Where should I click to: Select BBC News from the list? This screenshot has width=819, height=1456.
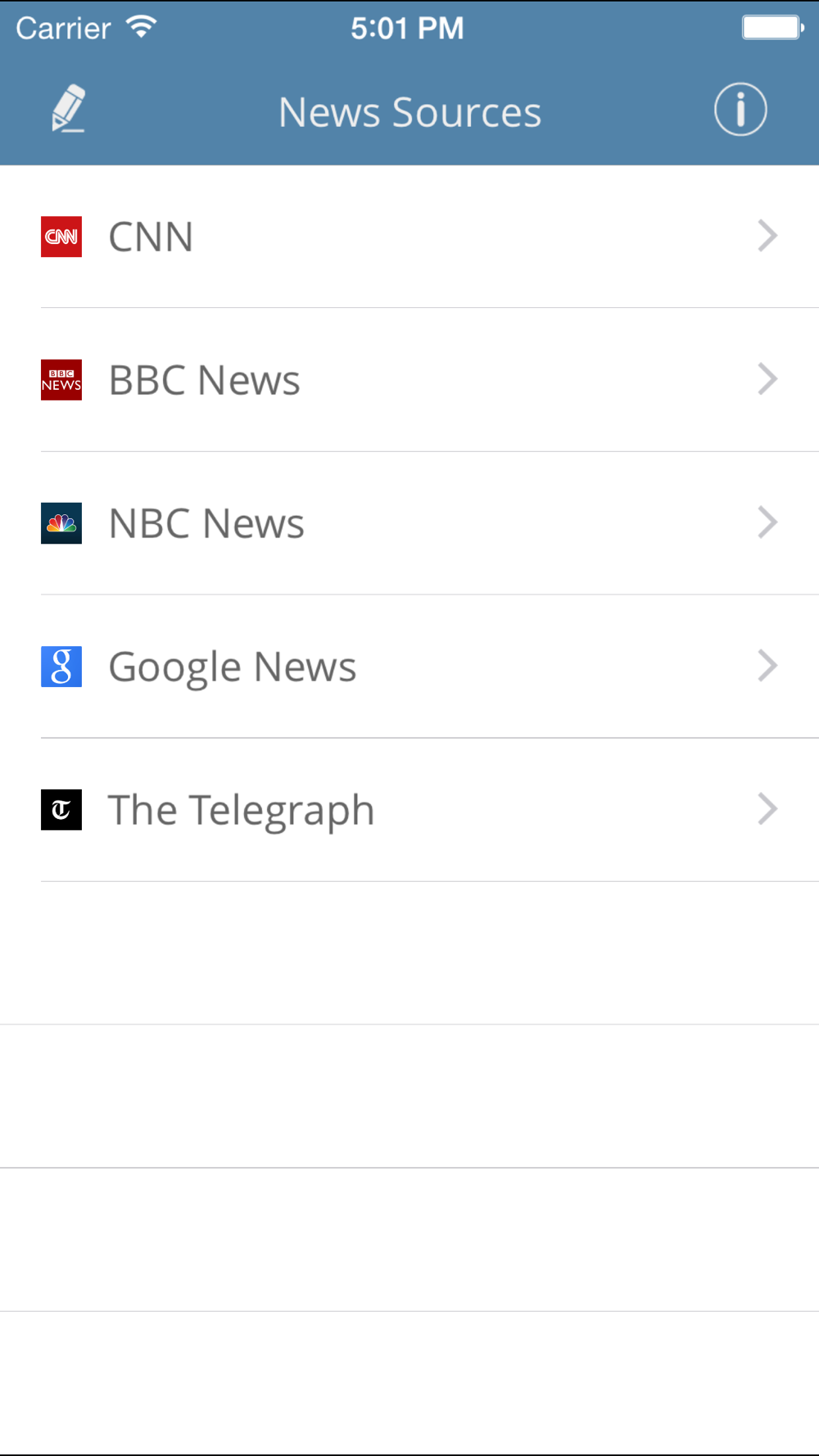pyautogui.click(x=409, y=380)
